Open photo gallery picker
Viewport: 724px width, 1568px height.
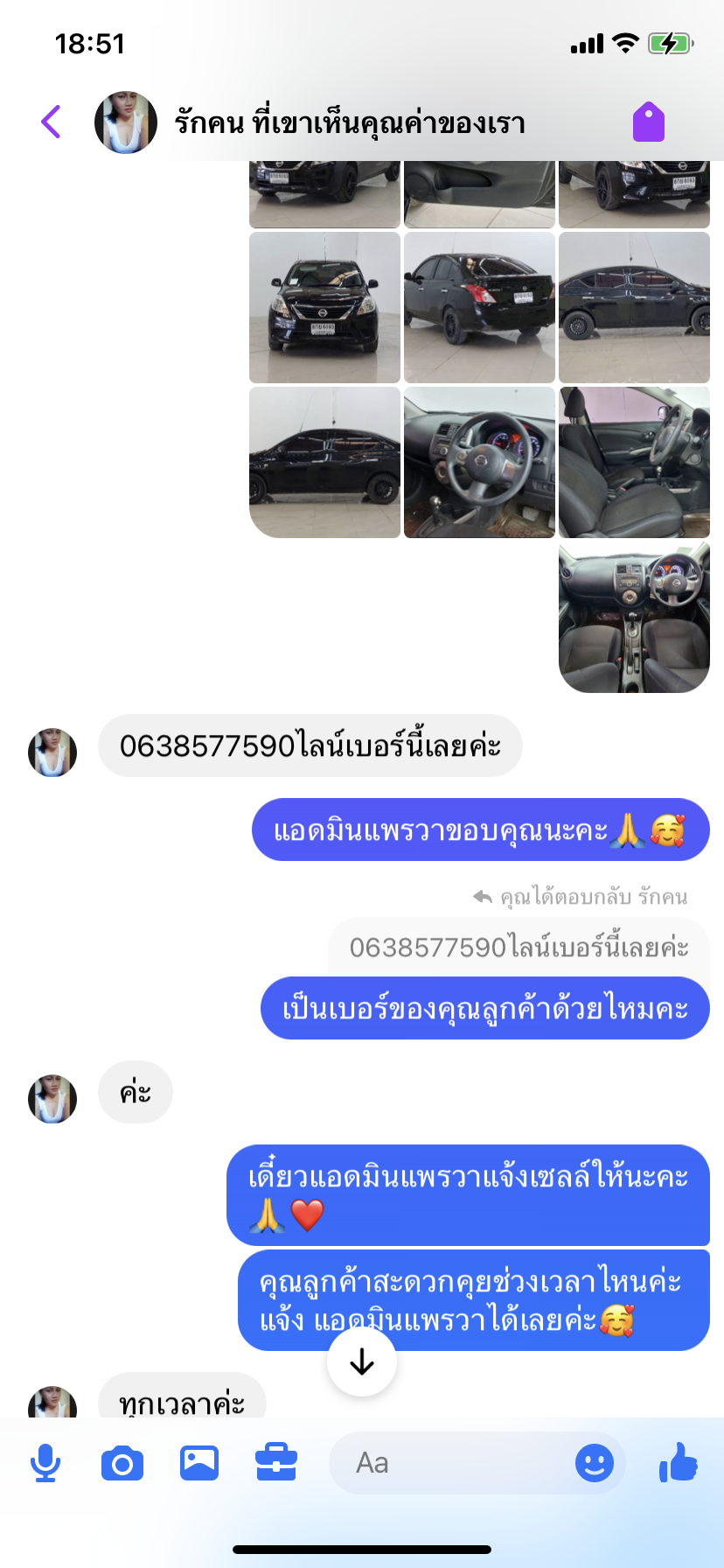[x=199, y=1463]
